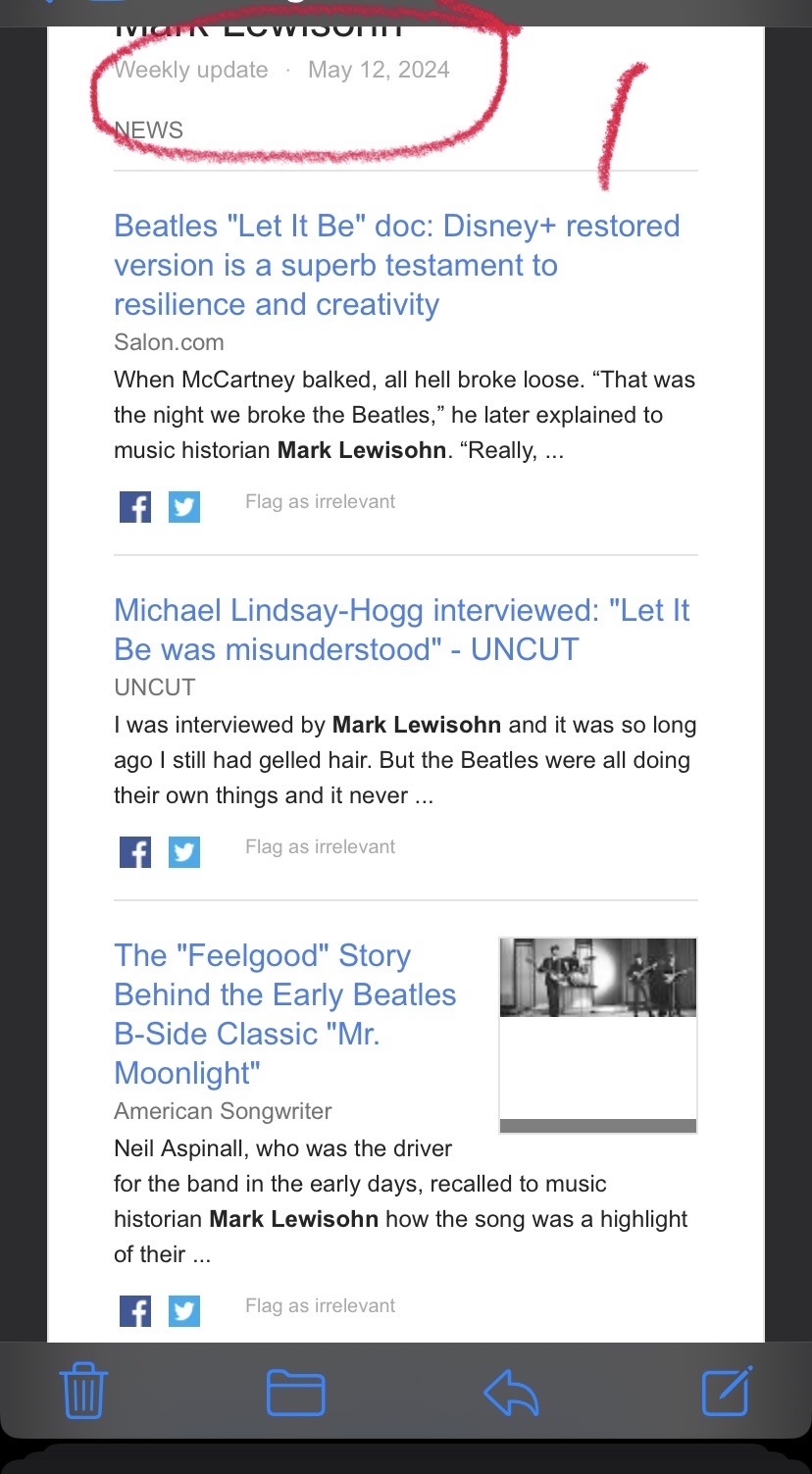Share the Mr. Moonlight story on Facebook

tap(135, 1311)
